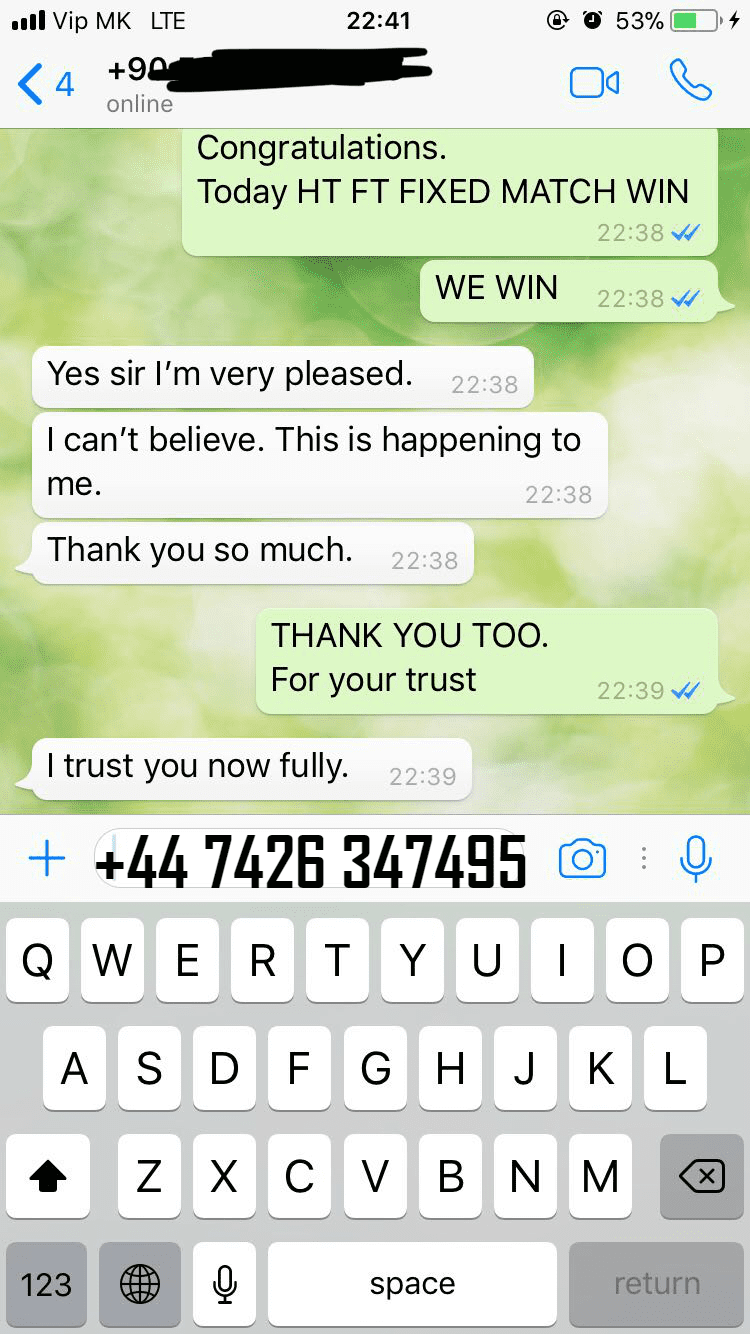This screenshot has height=1334, width=750.
Task: Open the camera from the message bar
Action: [x=582, y=859]
